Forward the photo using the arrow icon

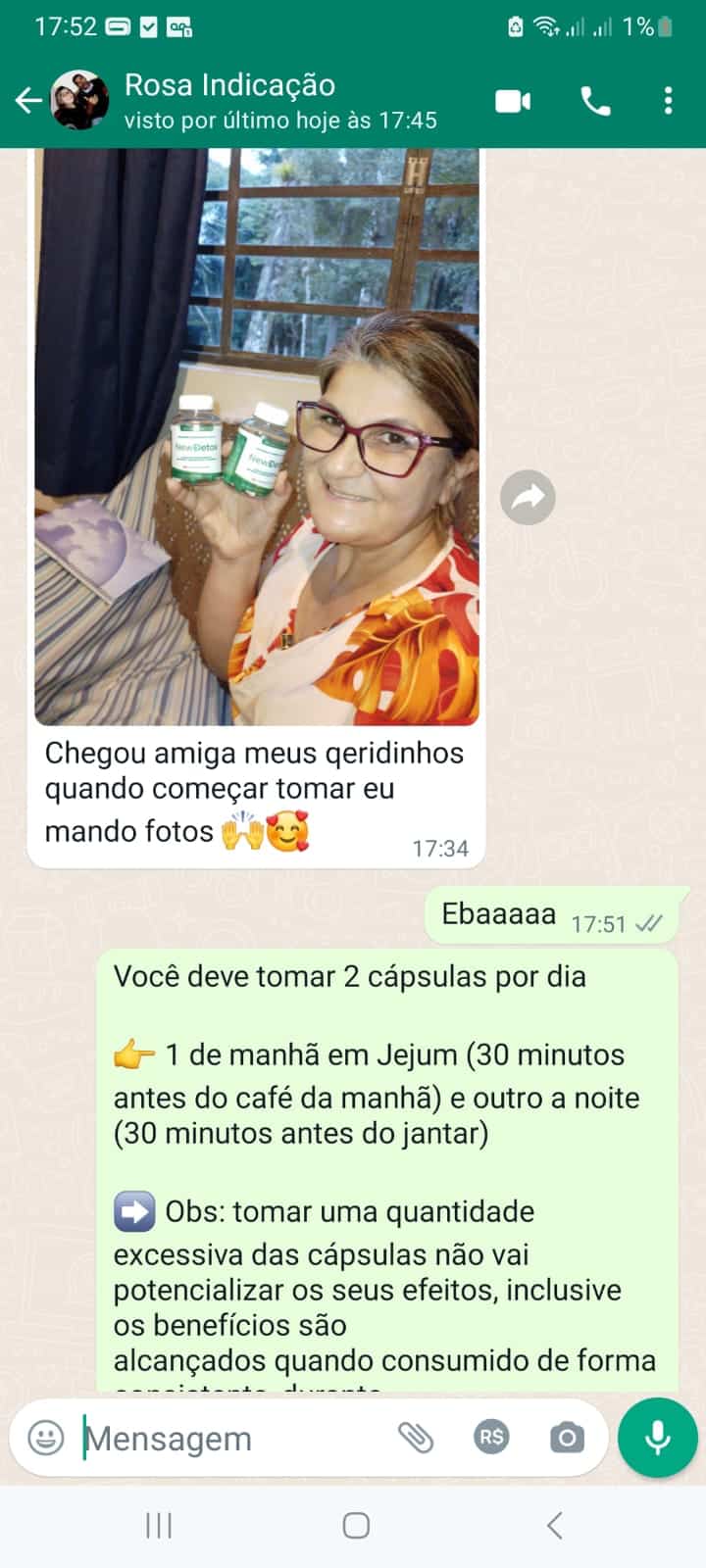click(528, 498)
